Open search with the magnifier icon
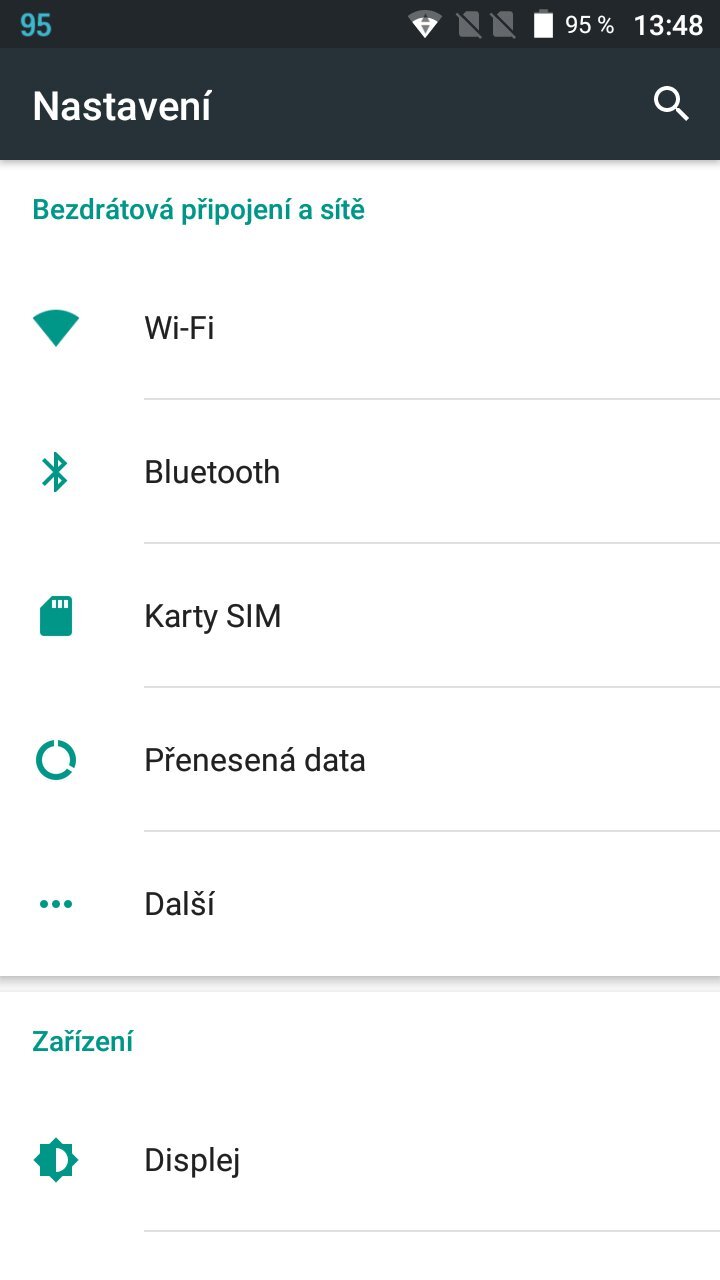This screenshot has width=720, height=1280. pos(671,103)
